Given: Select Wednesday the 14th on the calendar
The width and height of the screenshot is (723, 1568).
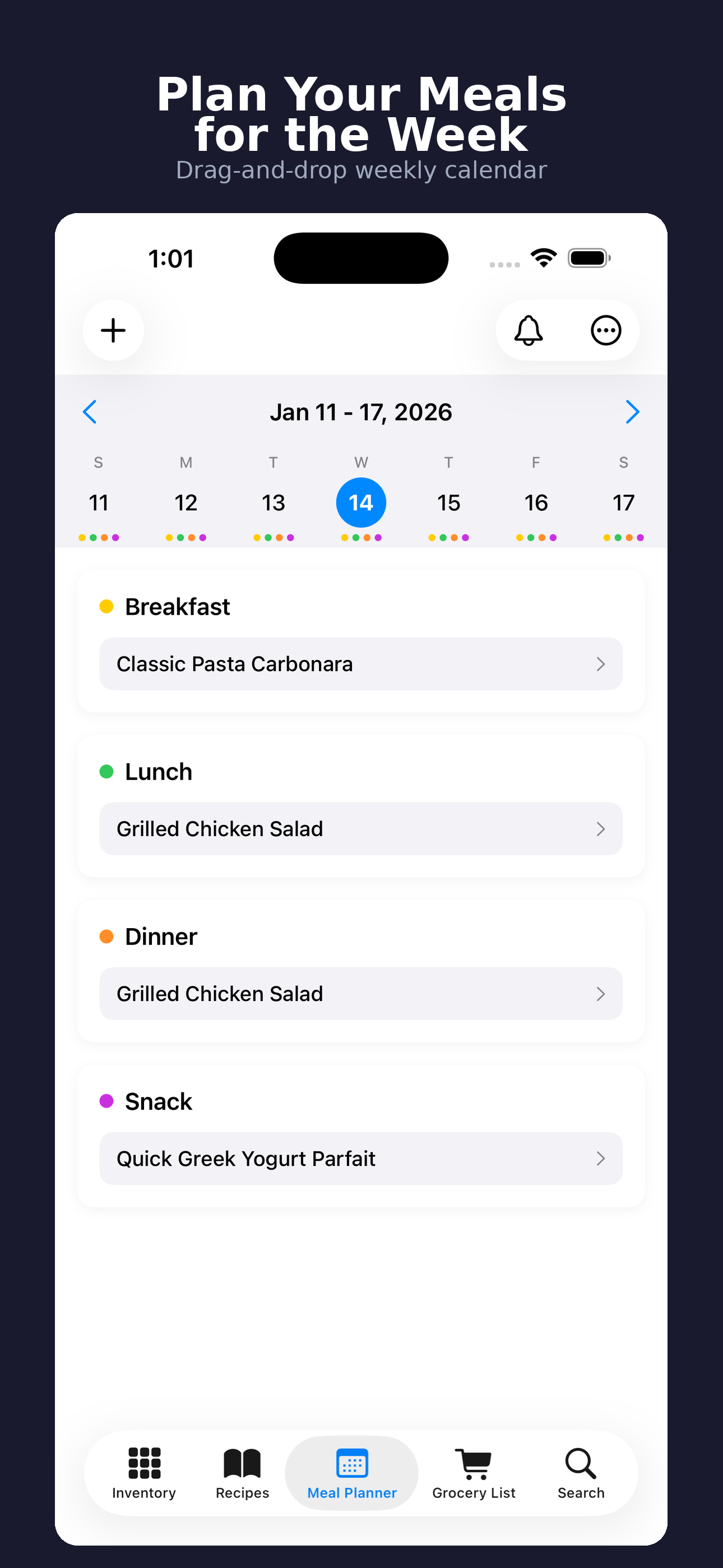Looking at the screenshot, I should 361,502.
